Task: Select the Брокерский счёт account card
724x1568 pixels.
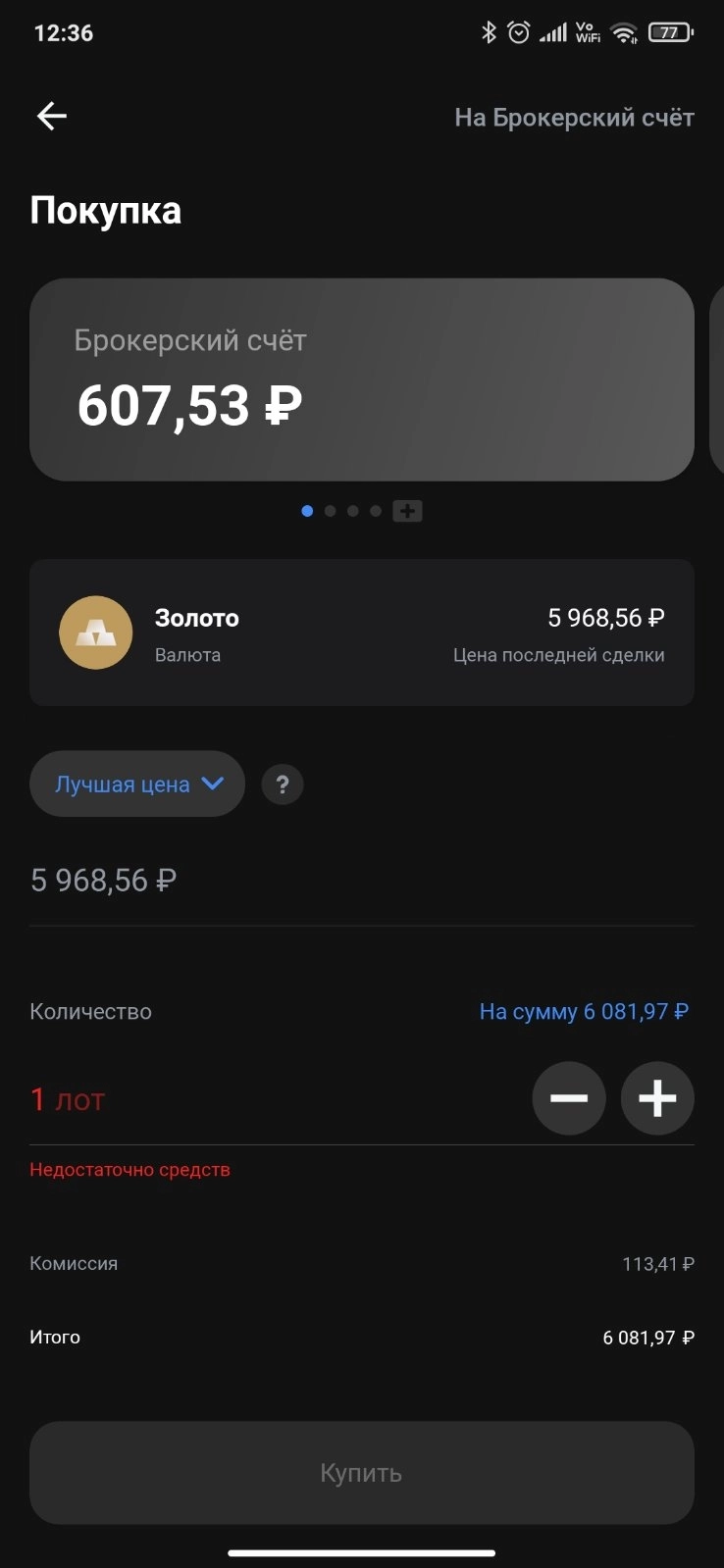Action: click(361, 379)
